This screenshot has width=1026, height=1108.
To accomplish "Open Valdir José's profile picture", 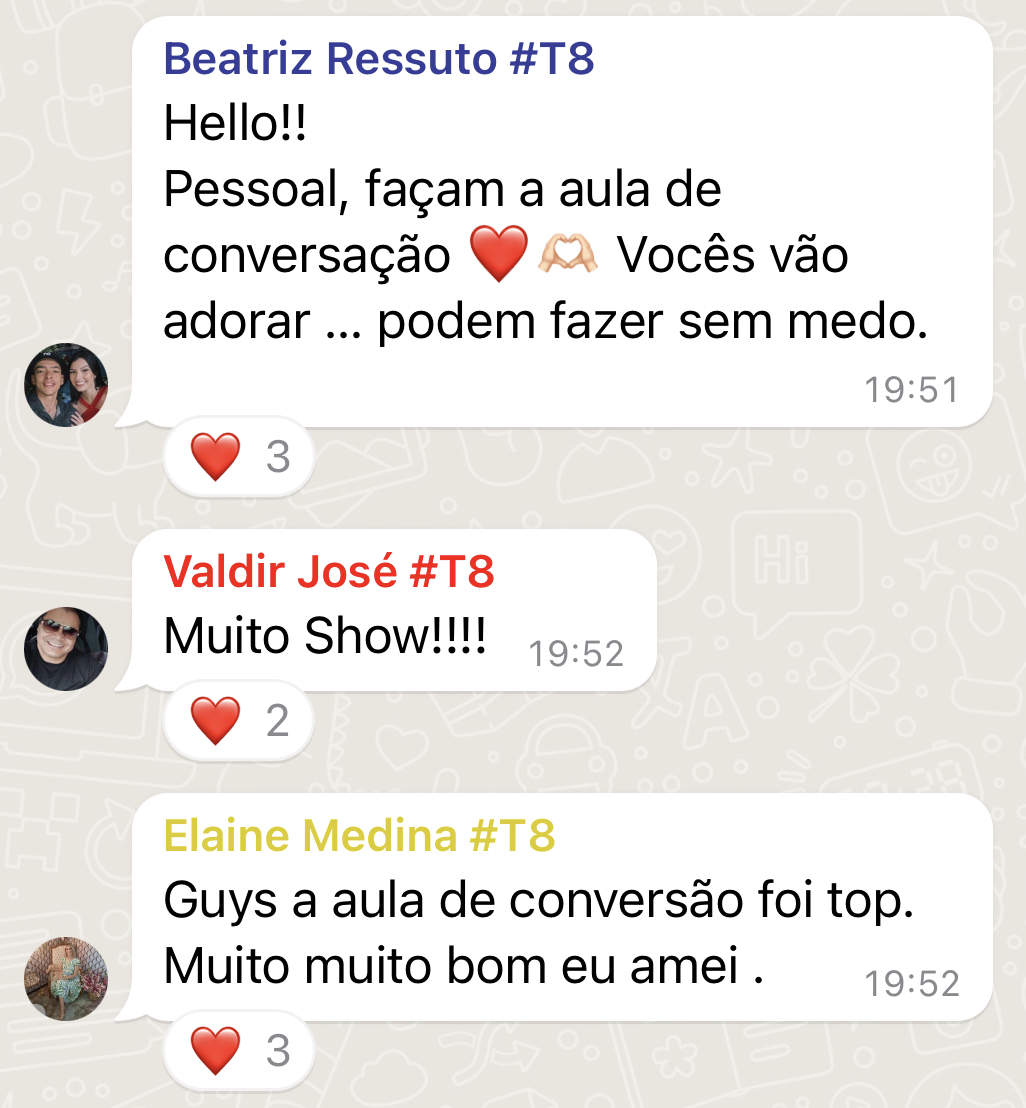I will 66,649.
